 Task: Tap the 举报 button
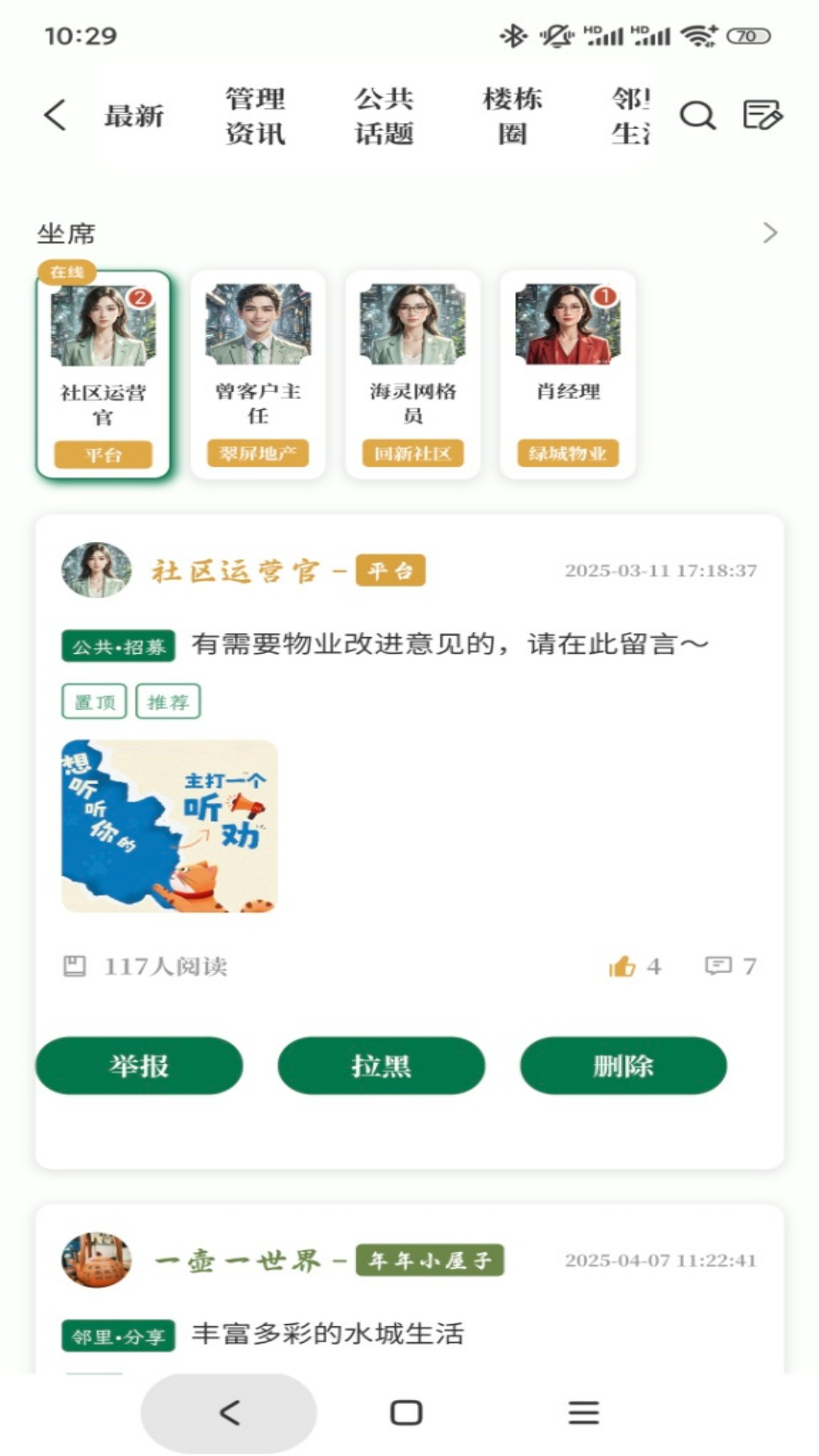coord(140,1065)
